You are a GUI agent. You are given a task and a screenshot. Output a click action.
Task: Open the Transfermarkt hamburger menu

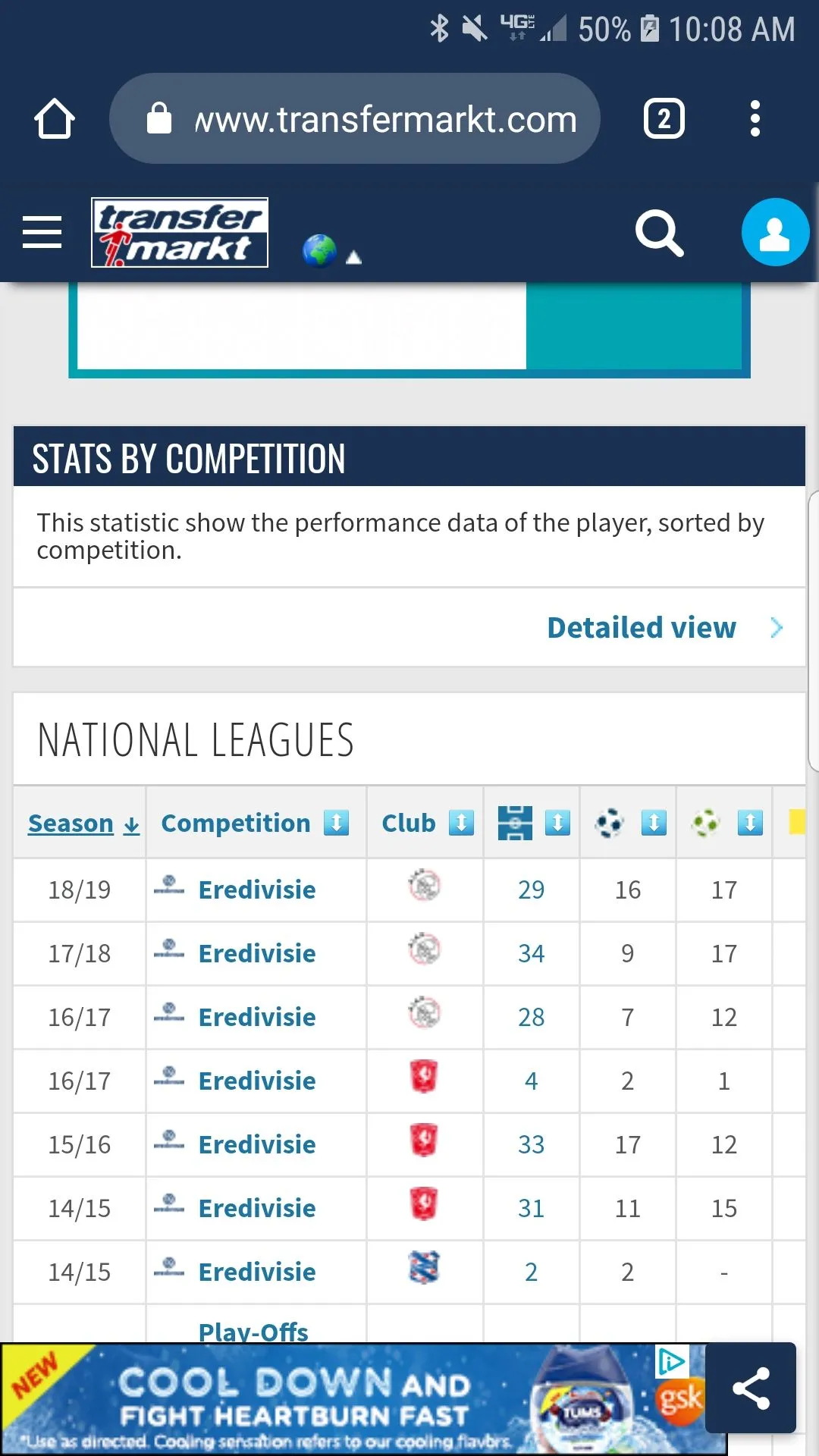coord(42,232)
